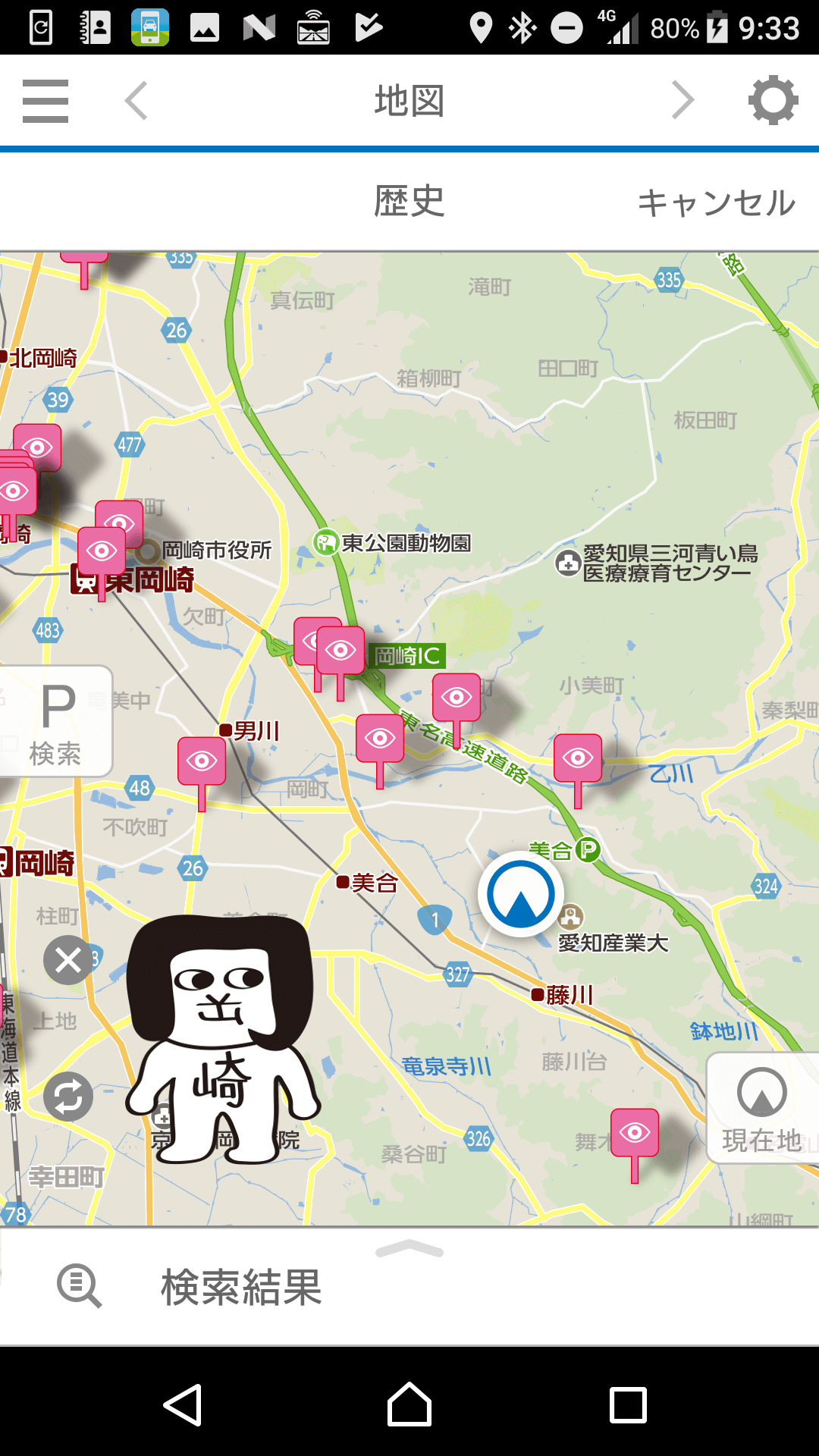
Task: Select the pink pin near 男川
Action: (x=202, y=761)
